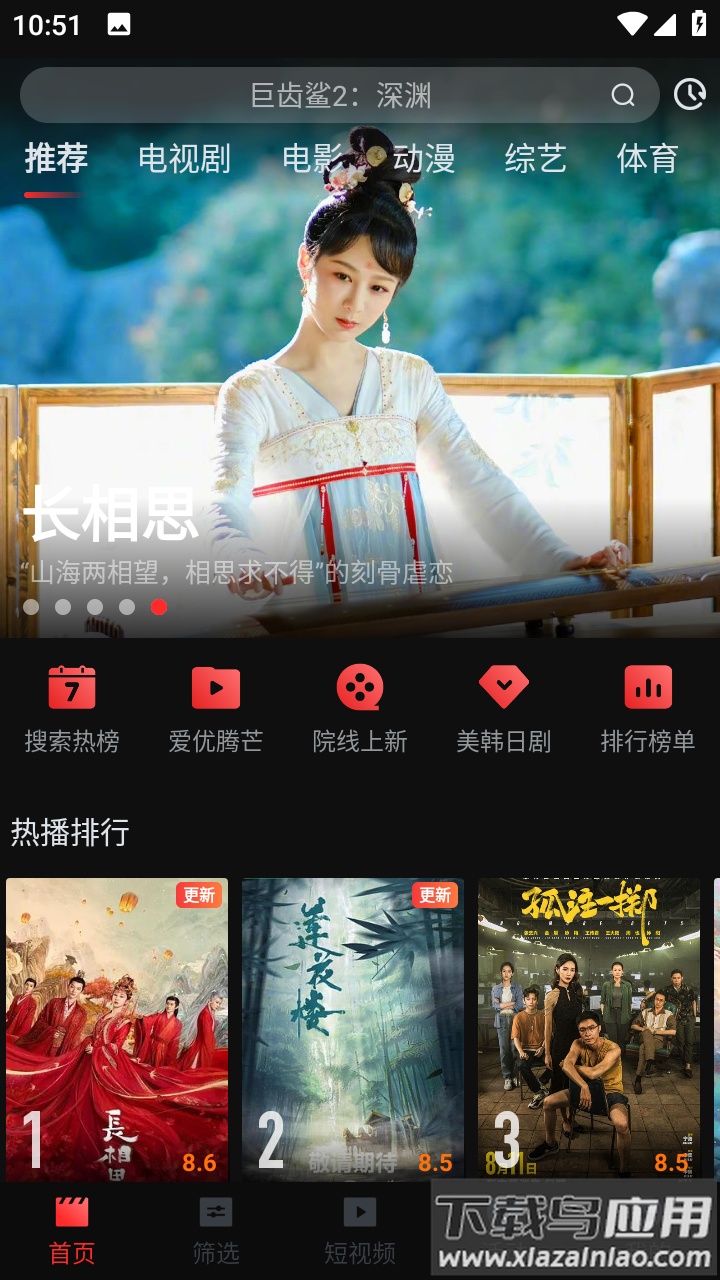Tap the 更新 badge on 莲花楼 poster
Image resolution: width=720 pixels, height=1280 pixels.
[x=436, y=894]
